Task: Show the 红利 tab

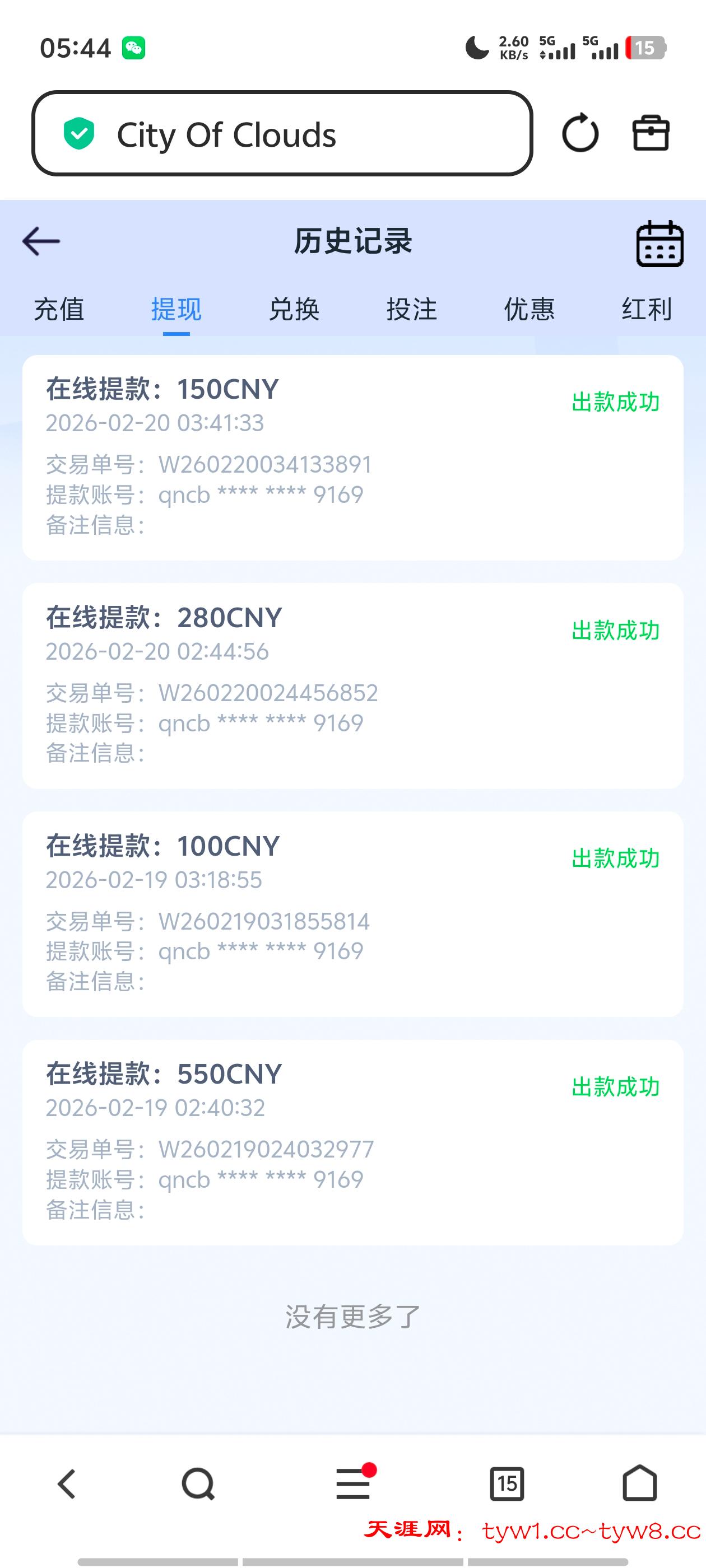Action: [646, 310]
